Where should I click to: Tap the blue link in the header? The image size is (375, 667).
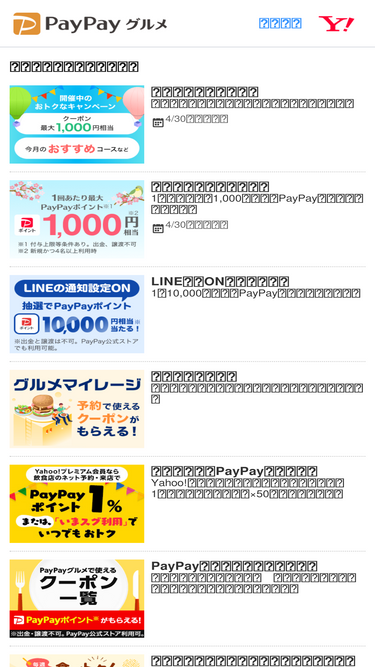click(x=280, y=23)
